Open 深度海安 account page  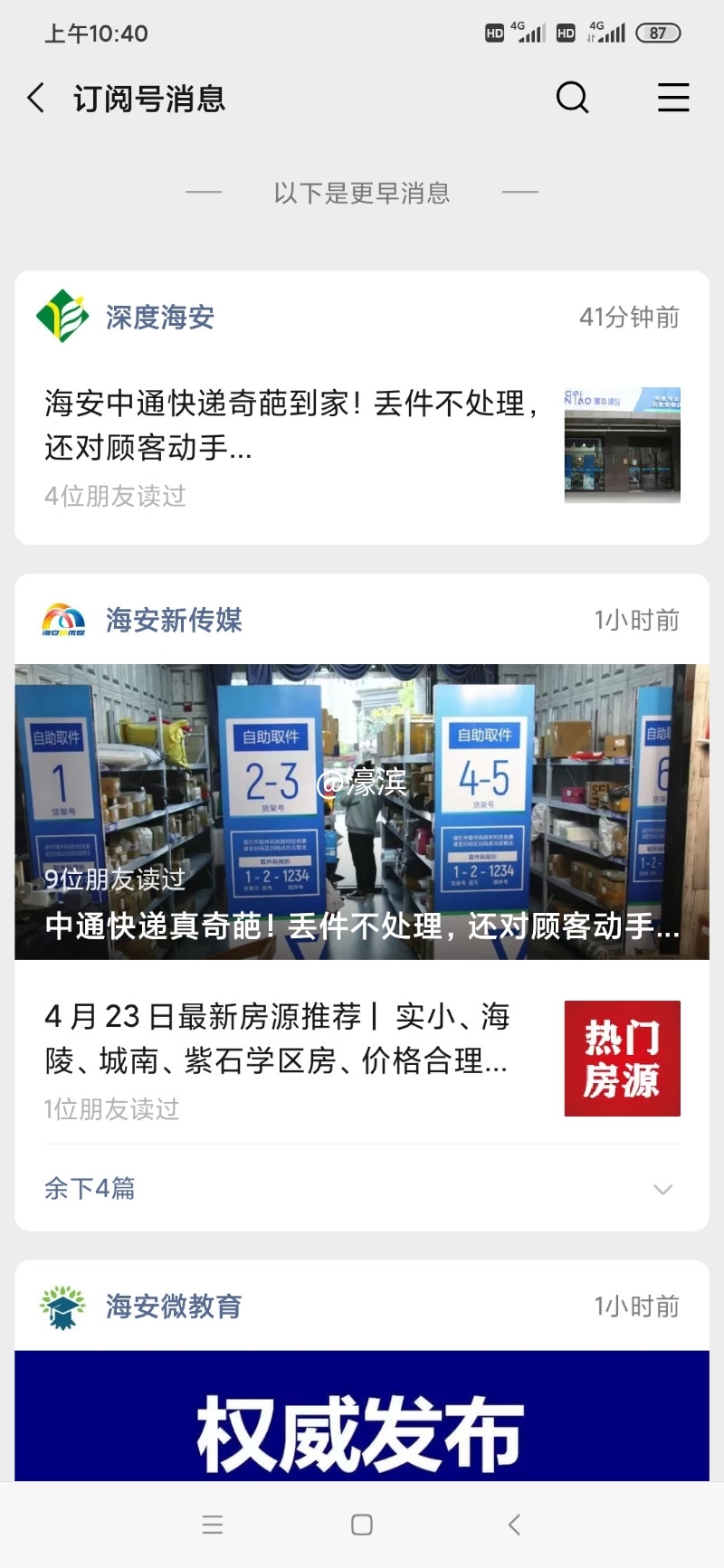159,317
